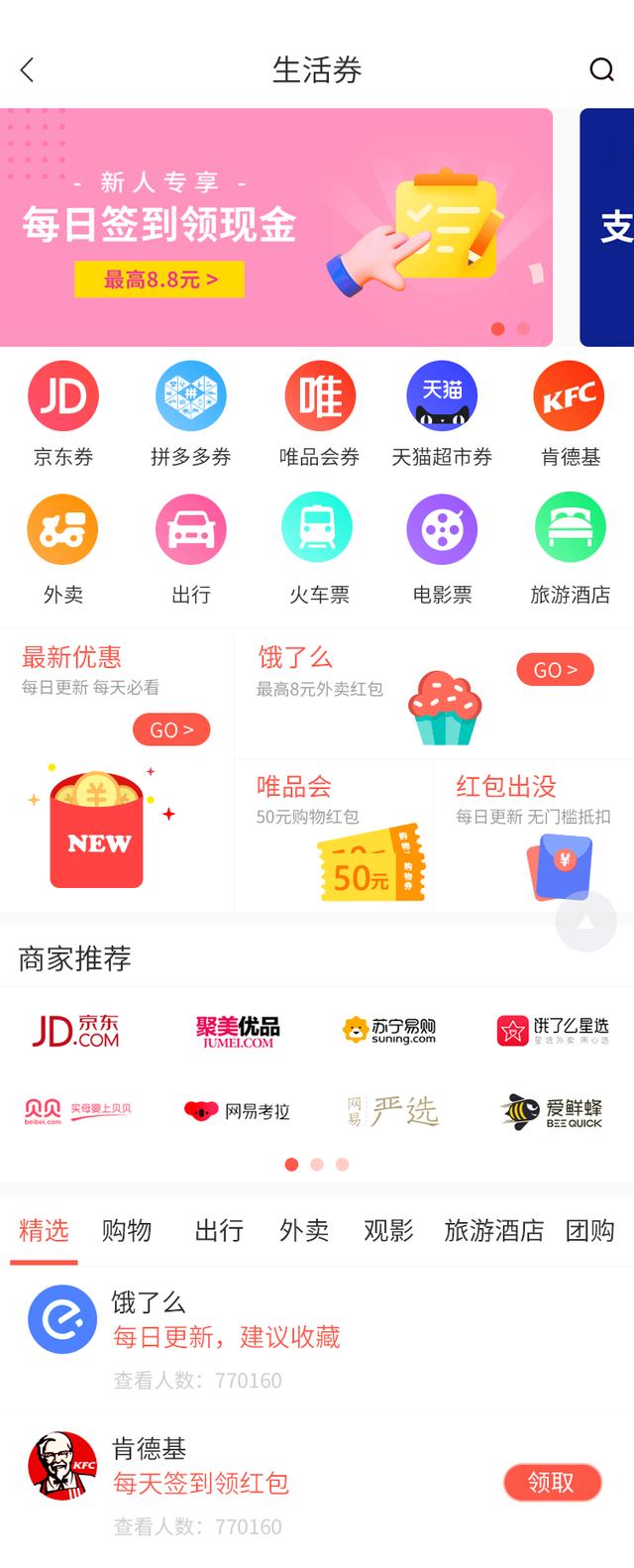This screenshot has height=1568, width=634.
Task: Open the daily sign-in cash banner
Action: [275, 227]
